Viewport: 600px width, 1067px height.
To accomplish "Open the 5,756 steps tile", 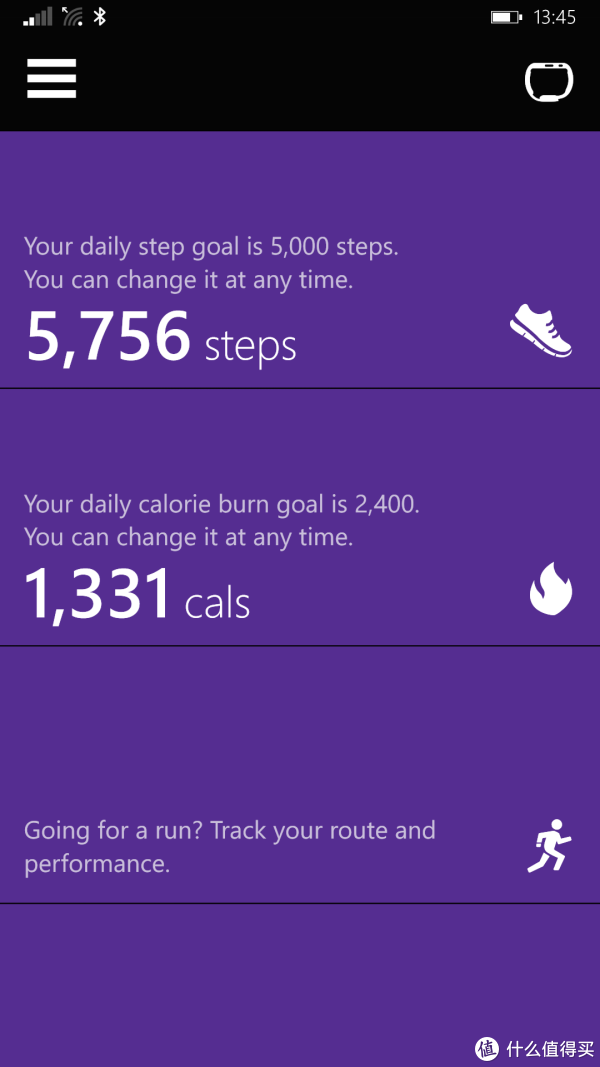I will coord(300,300).
